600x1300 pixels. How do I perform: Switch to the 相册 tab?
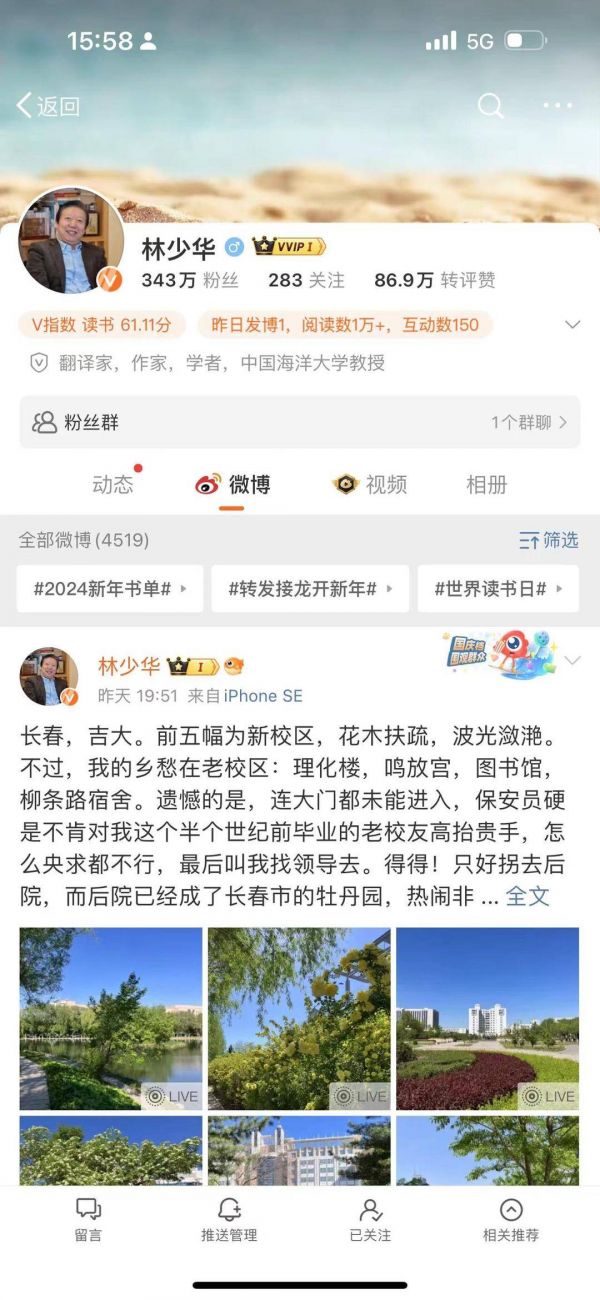[486, 485]
